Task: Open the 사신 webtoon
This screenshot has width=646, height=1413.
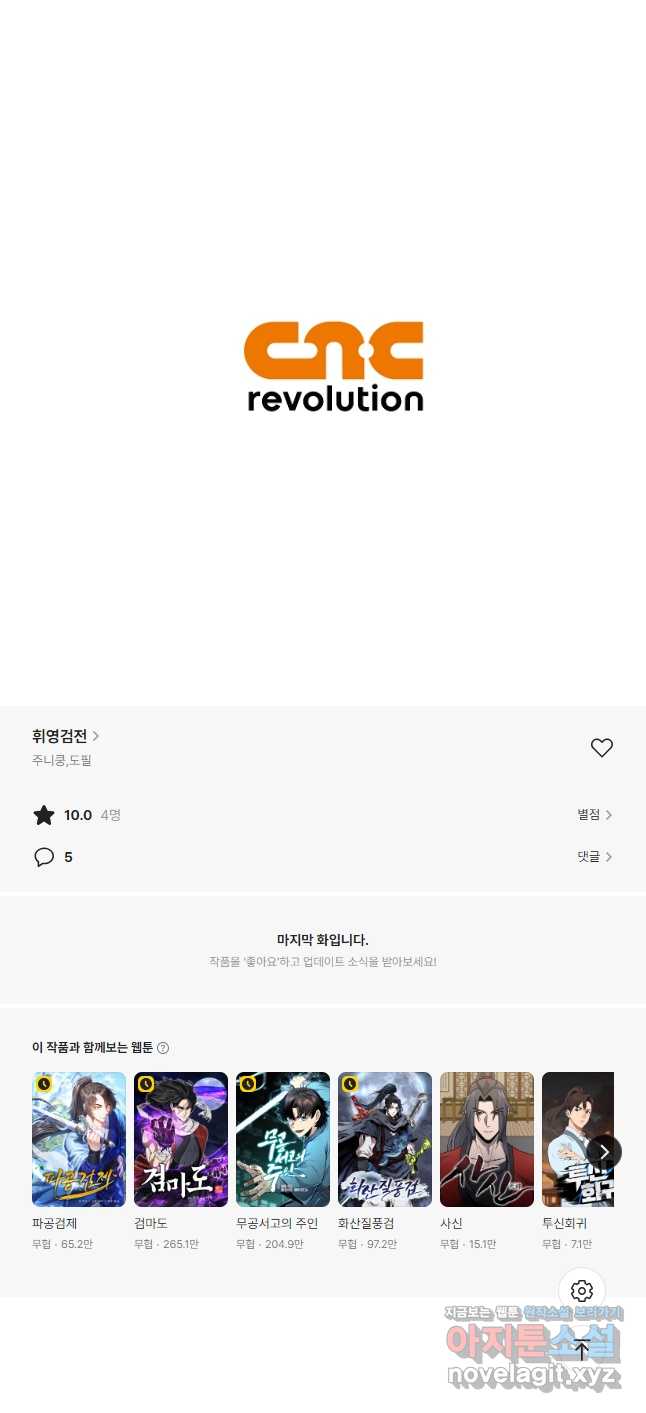Action: 487,1140
